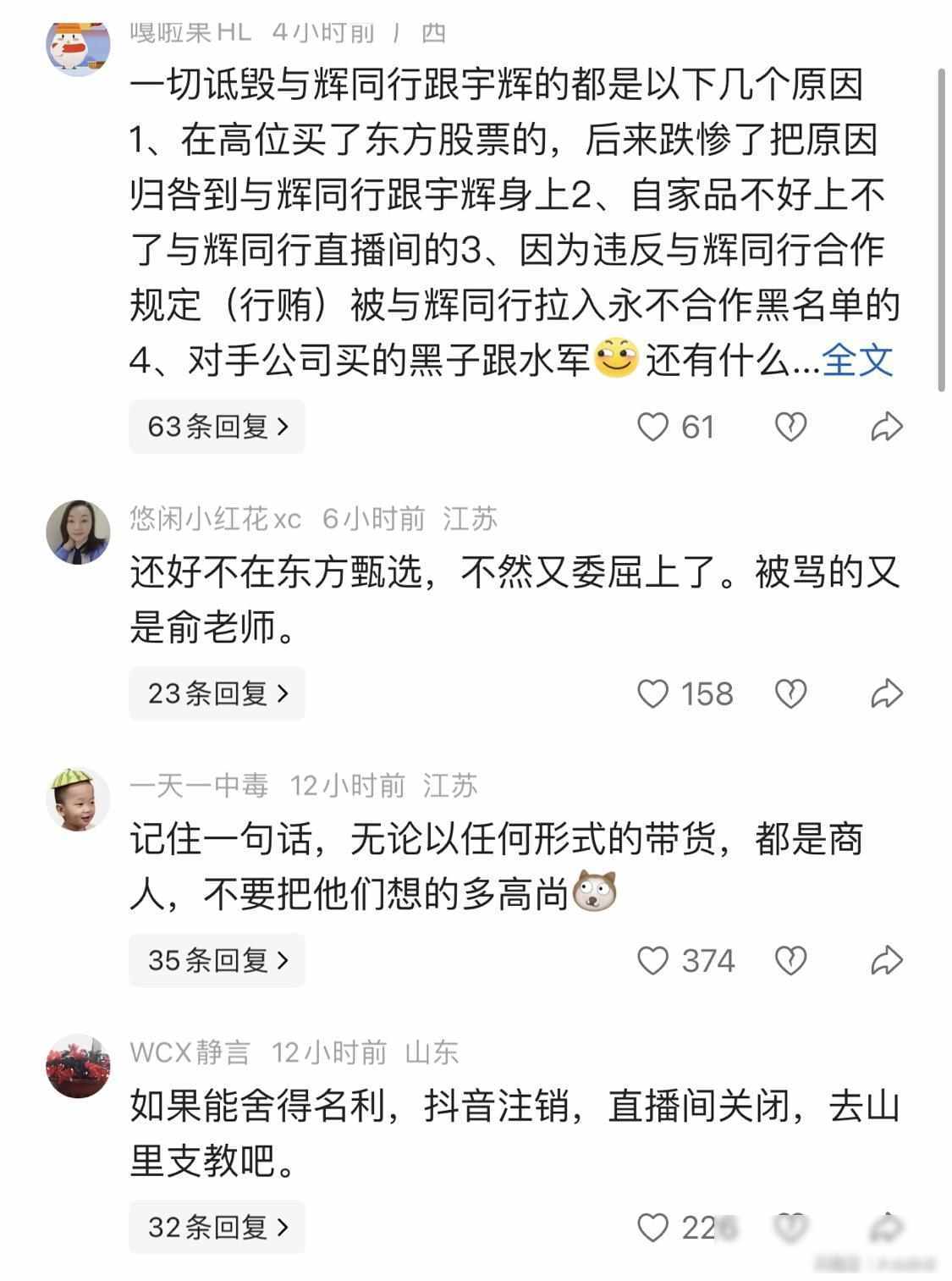Open WCX静言's profile avatar
Image resolution: width=952 pixels, height=1281 pixels.
[78, 1066]
